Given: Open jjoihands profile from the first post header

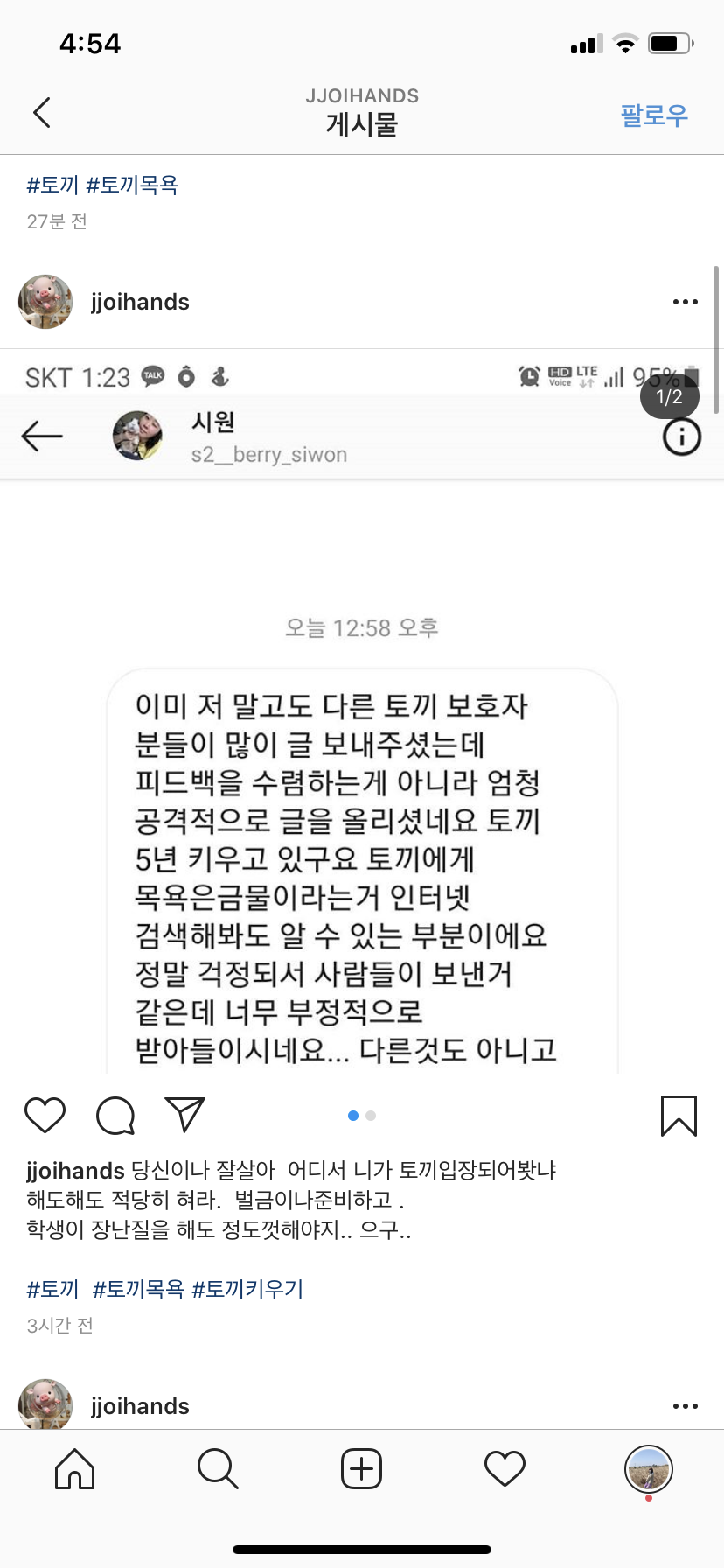Looking at the screenshot, I should click(140, 302).
